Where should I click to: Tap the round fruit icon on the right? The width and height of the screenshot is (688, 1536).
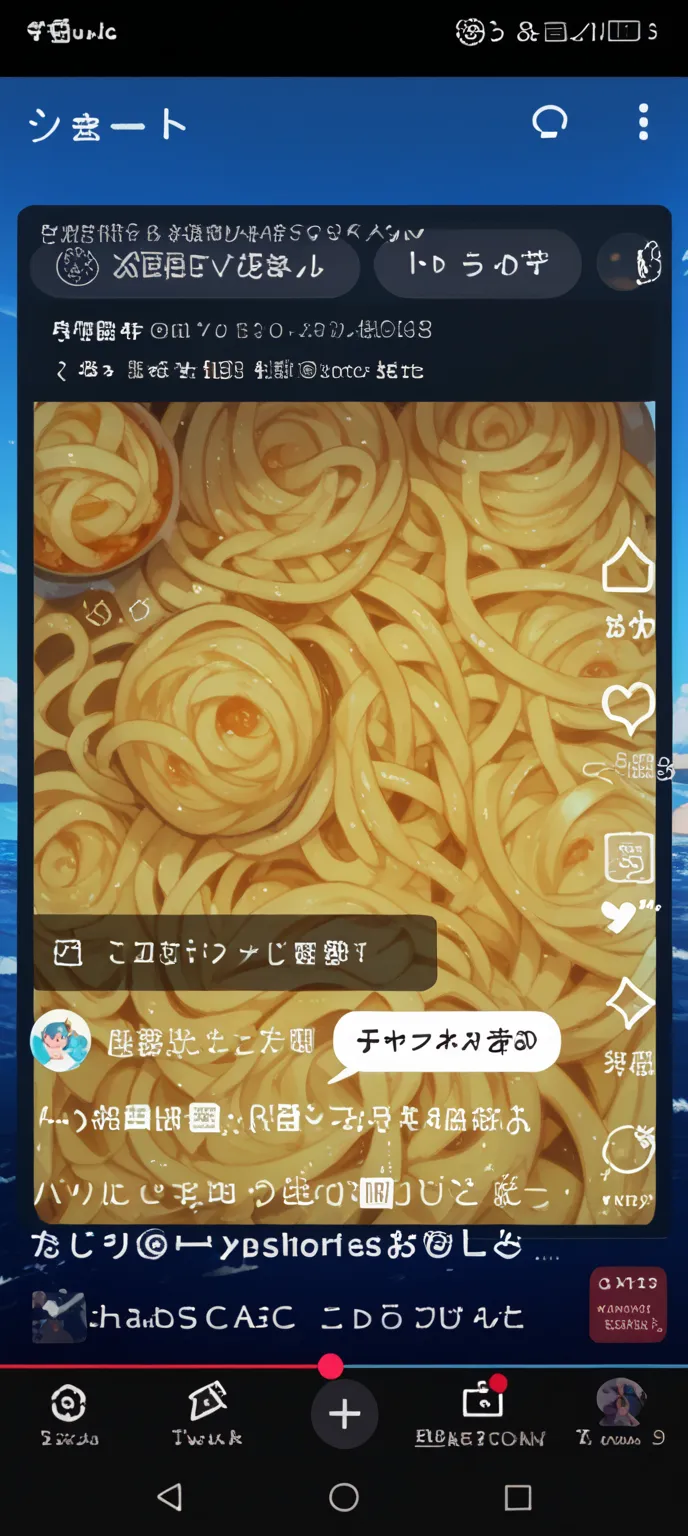(628, 1150)
